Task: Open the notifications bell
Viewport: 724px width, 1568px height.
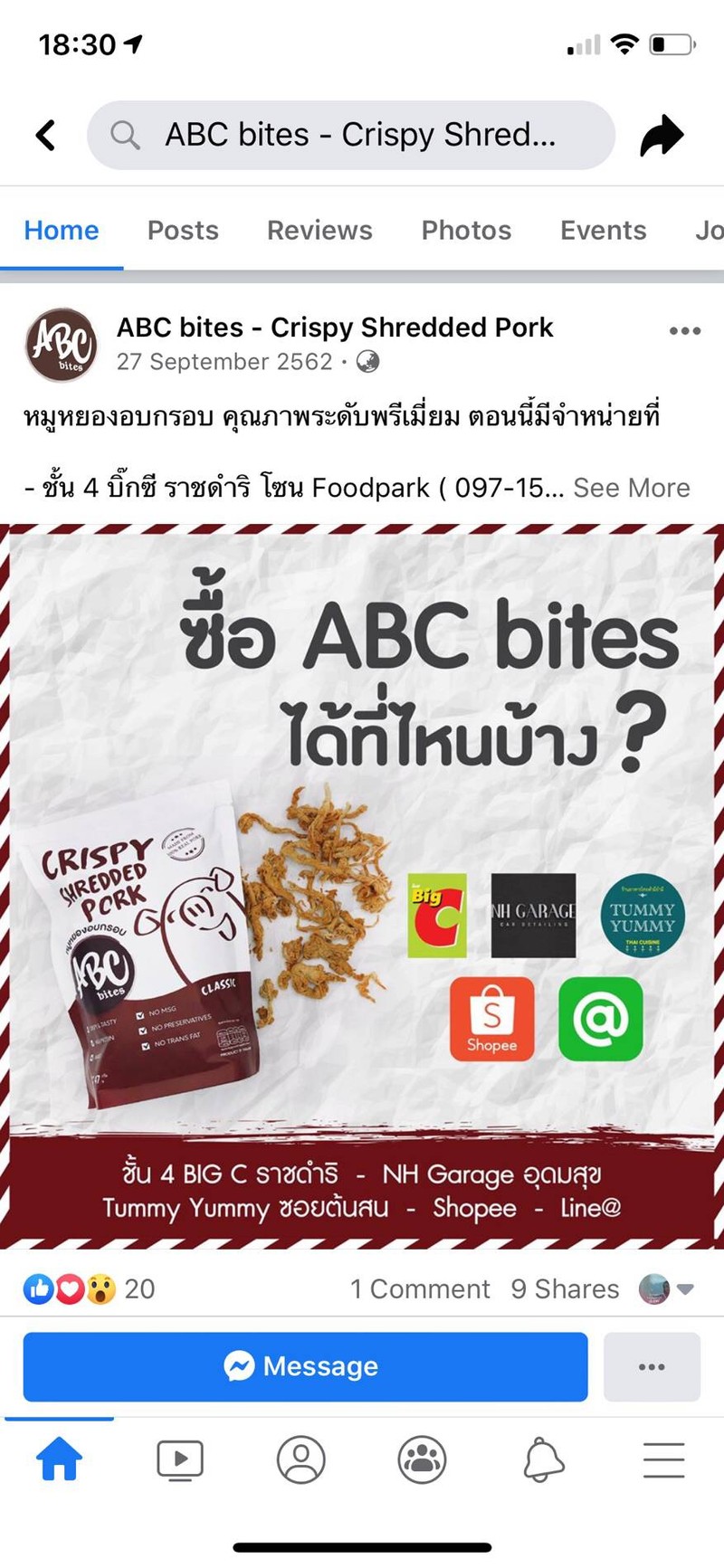Action: (x=543, y=1459)
